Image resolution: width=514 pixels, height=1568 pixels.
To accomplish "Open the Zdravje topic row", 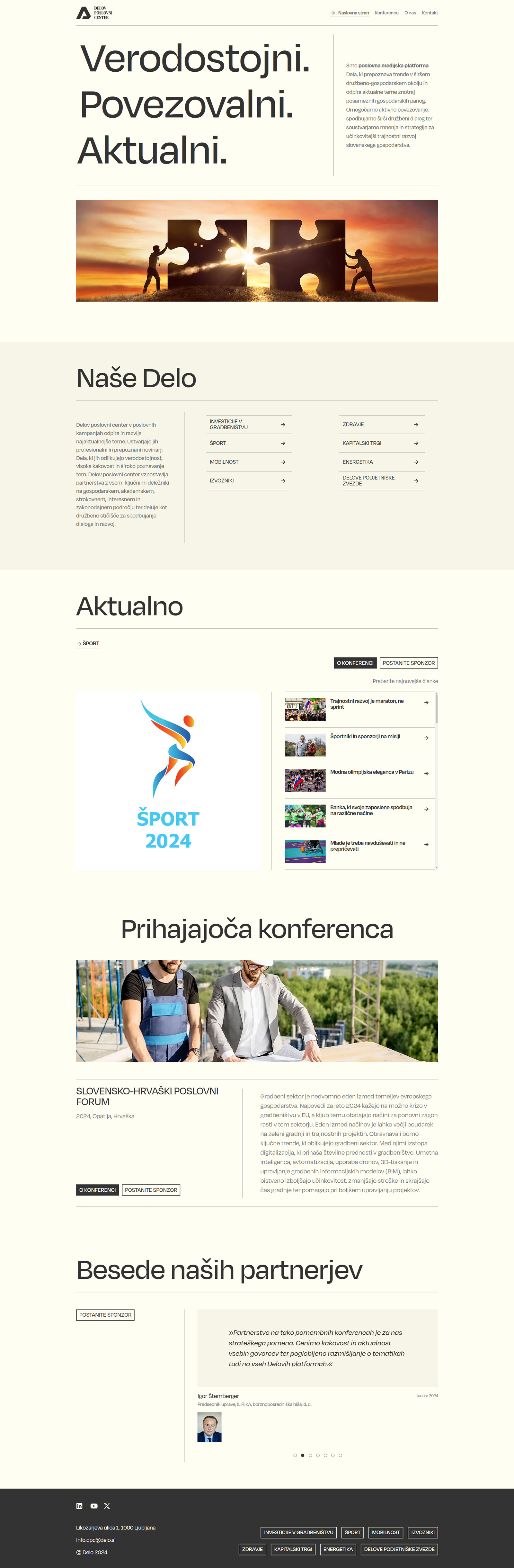I will click(382, 424).
